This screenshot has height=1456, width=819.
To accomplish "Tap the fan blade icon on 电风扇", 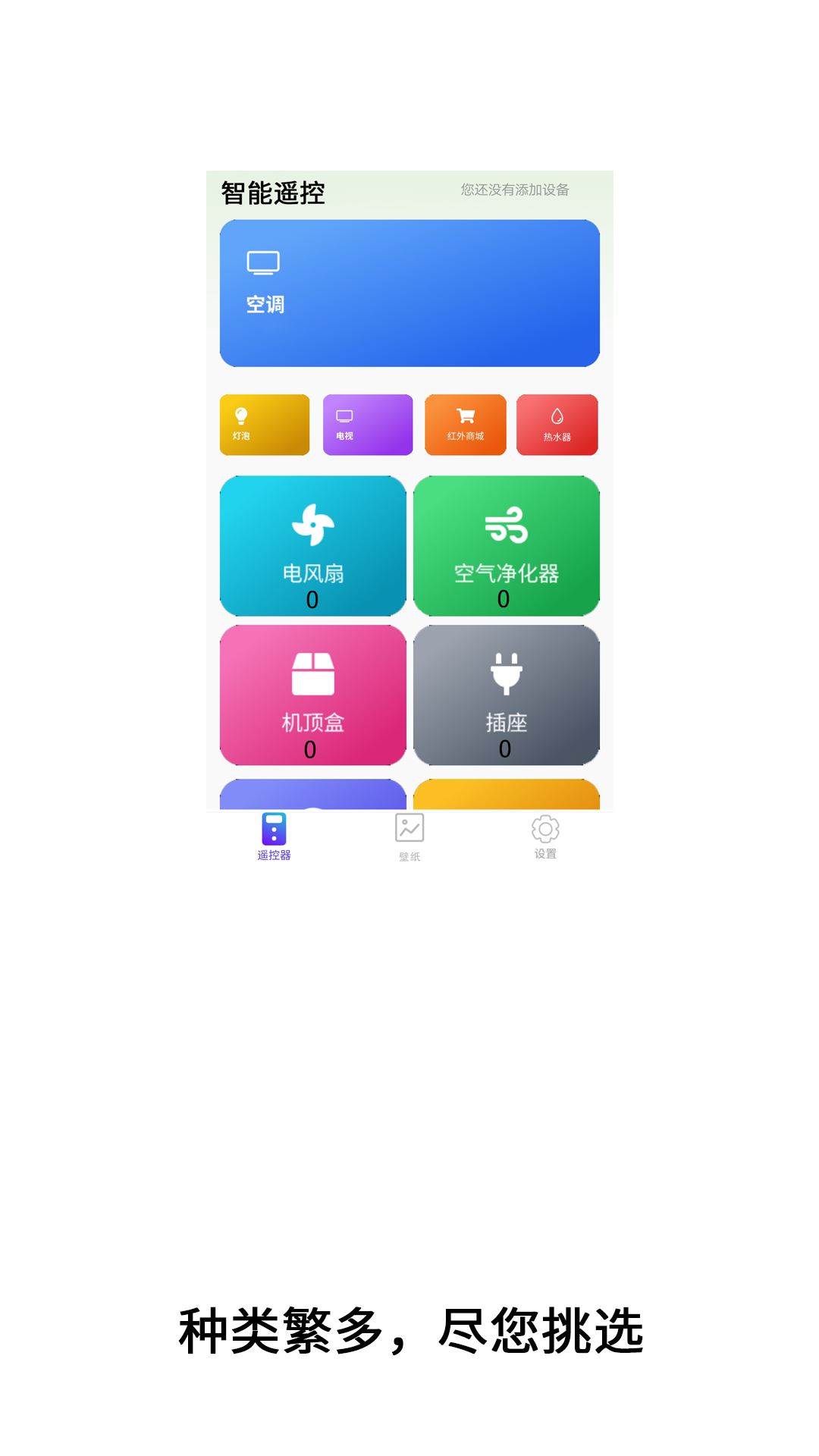I will (313, 525).
